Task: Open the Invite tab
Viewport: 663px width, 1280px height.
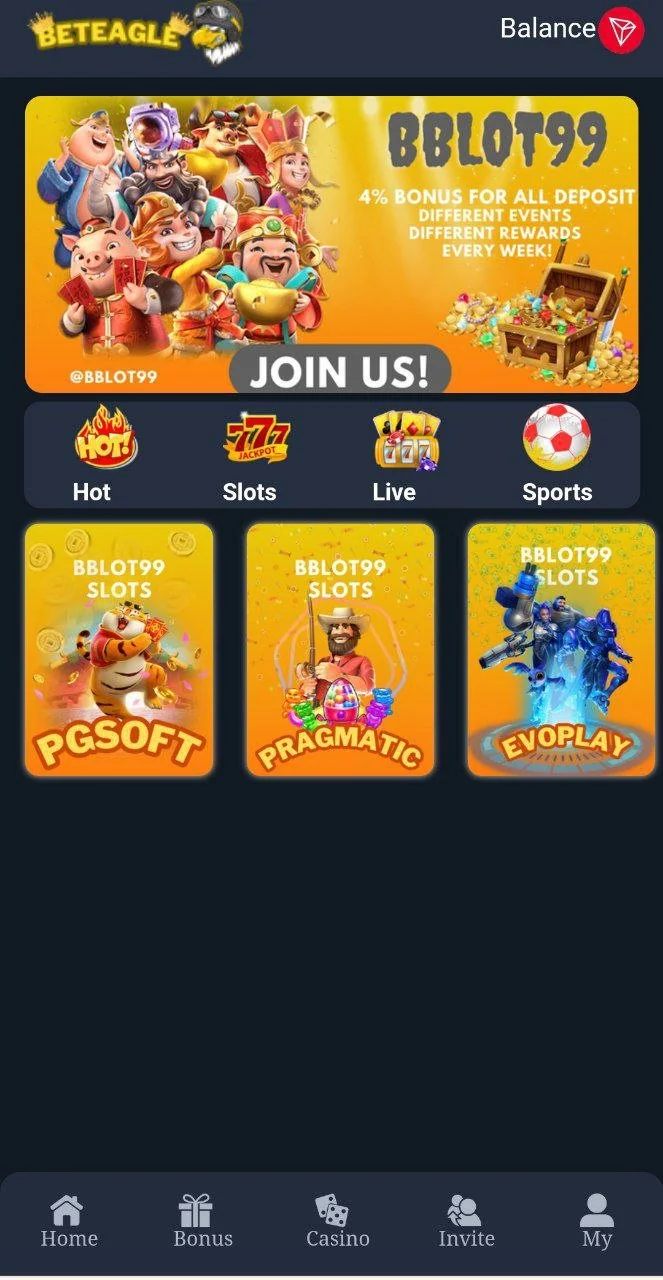Action: click(466, 1221)
